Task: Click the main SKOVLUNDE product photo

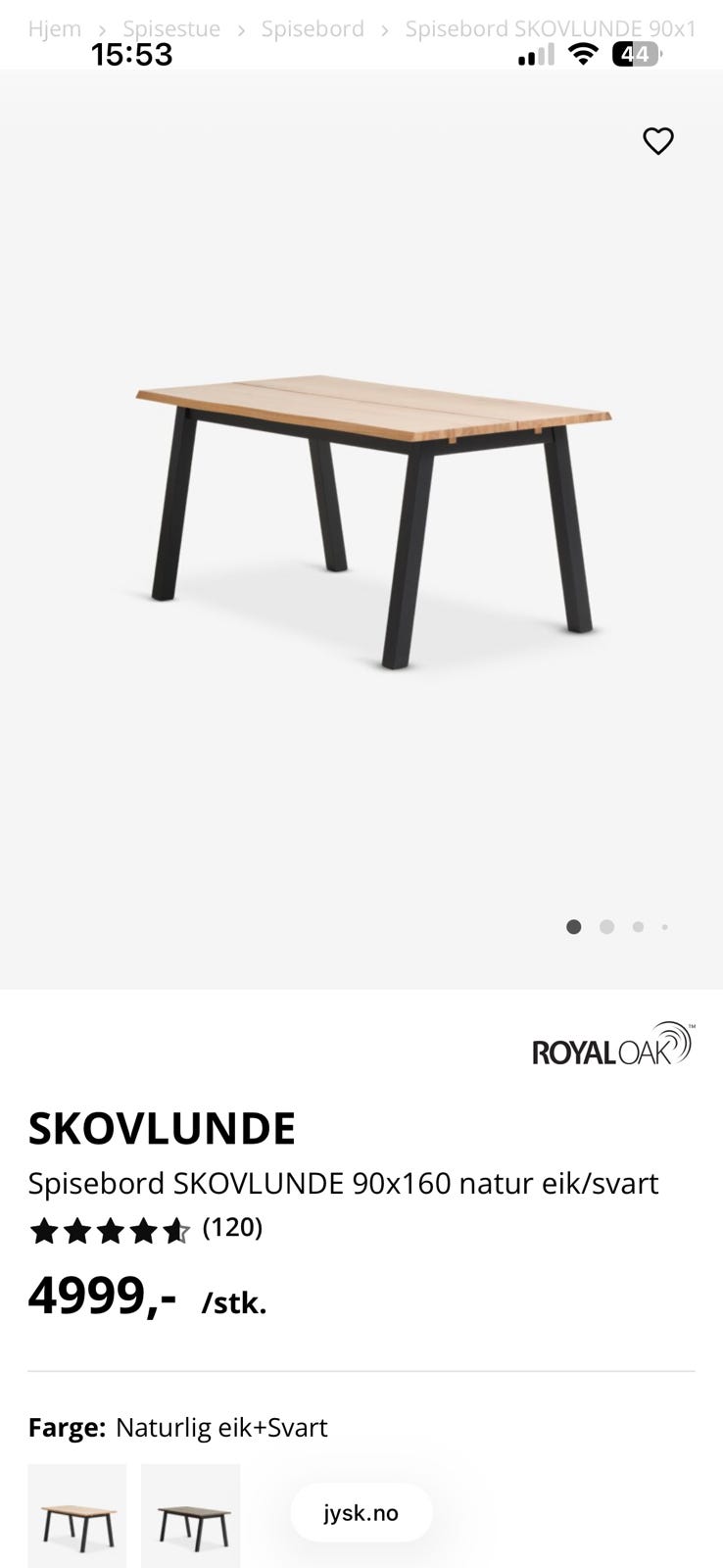Action: point(372,510)
